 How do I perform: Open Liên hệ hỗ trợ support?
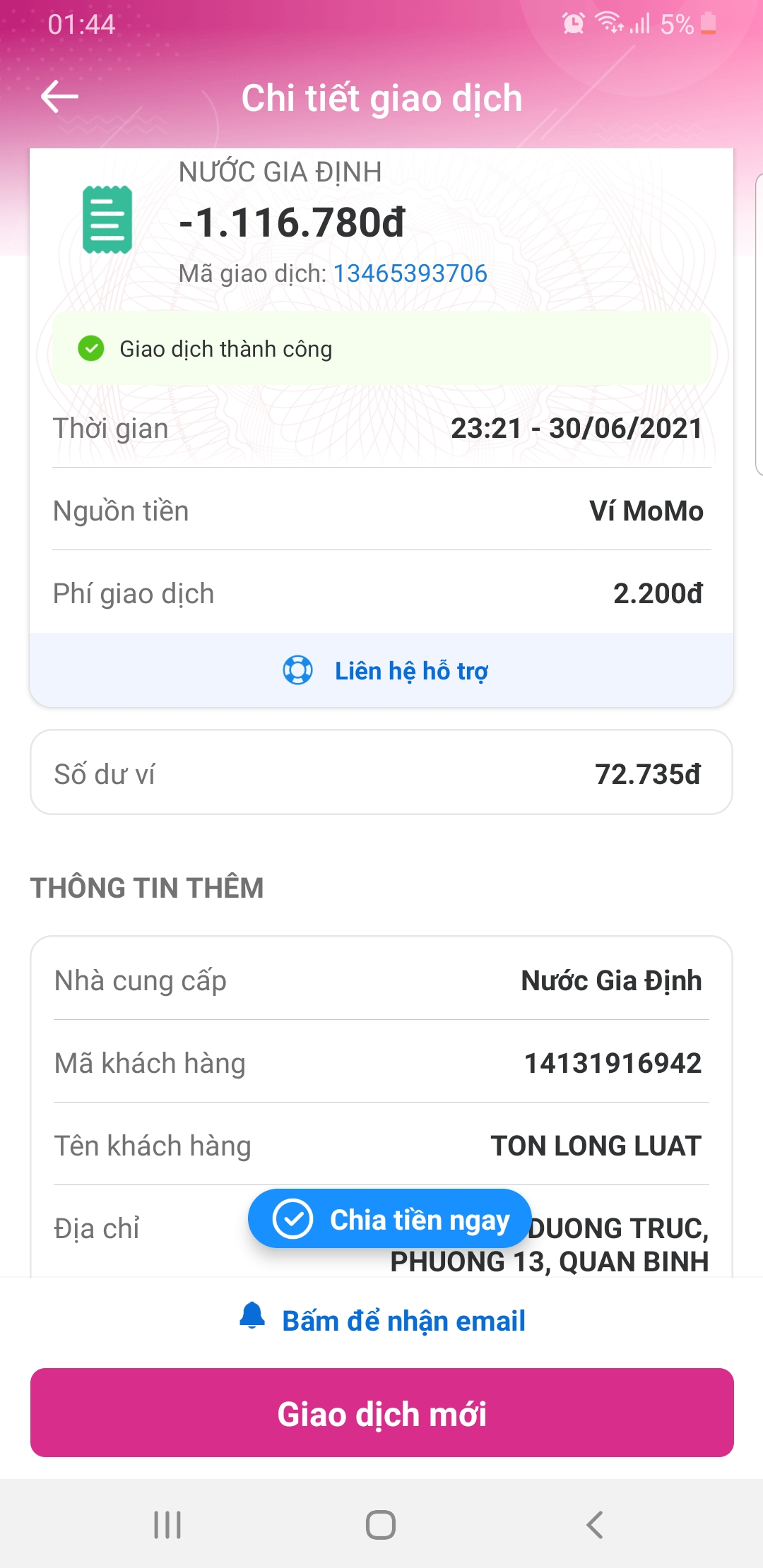[x=385, y=670]
